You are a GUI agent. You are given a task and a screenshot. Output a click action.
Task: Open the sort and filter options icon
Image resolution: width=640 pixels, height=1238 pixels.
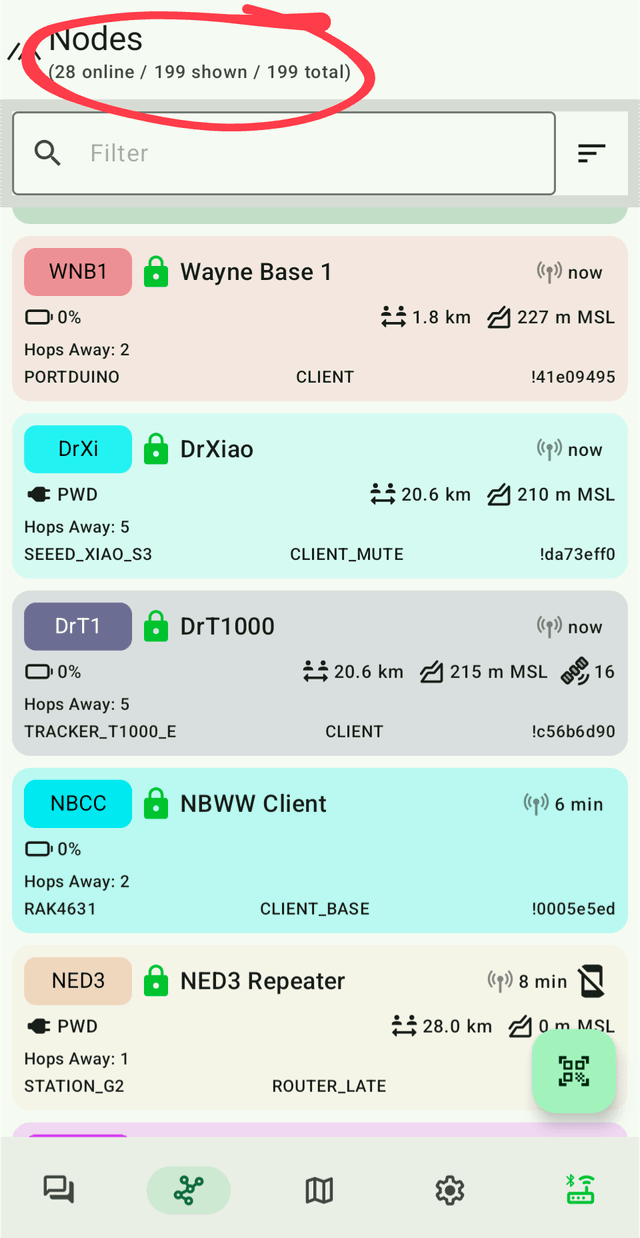click(592, 153)
